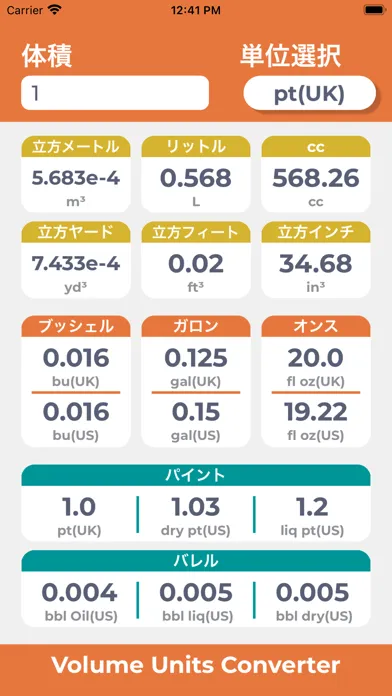This screenshot has height=696, width=392.
Task: Open the pt(UK) unit selector
Action: click(x=309, y=93)
